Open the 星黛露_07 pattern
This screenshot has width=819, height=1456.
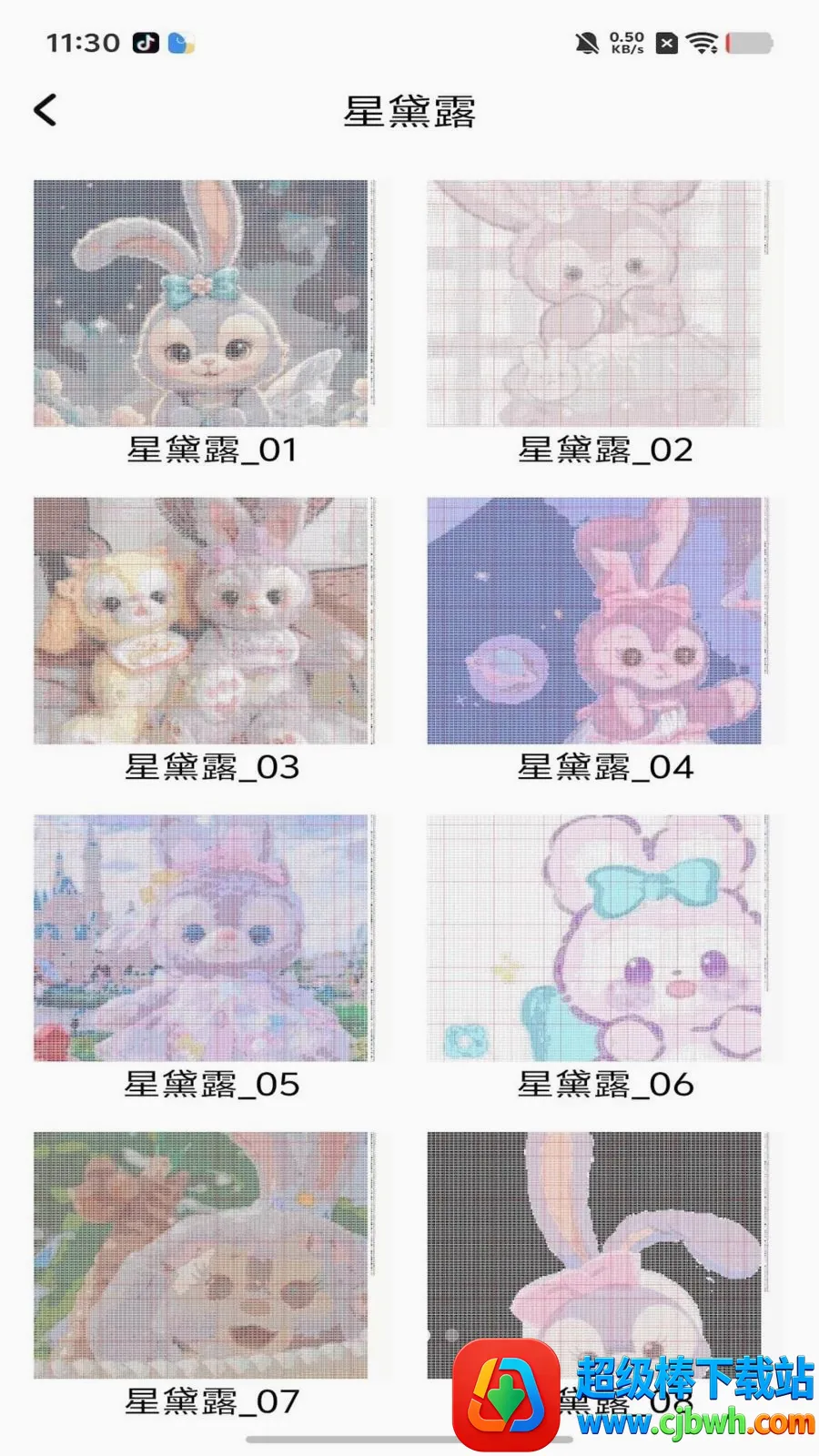(x=205, y=1256)
